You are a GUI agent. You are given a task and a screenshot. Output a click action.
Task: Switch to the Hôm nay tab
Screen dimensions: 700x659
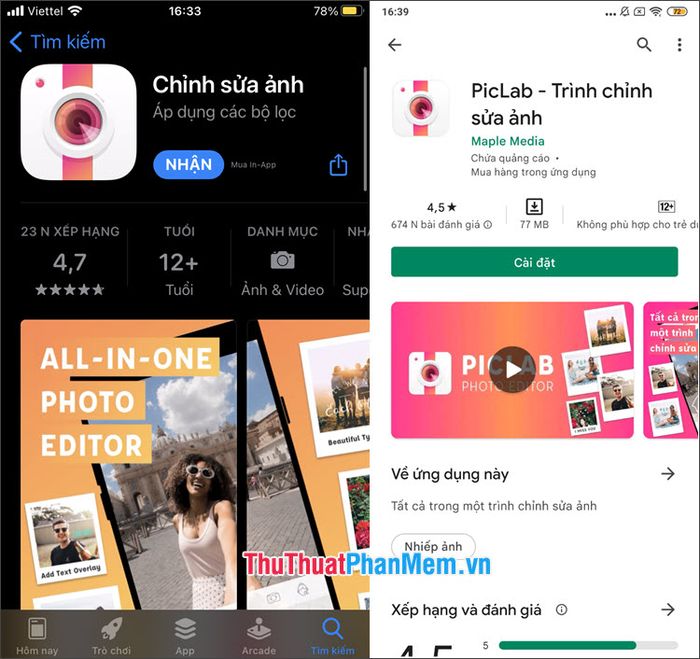[x=37, y=635]
